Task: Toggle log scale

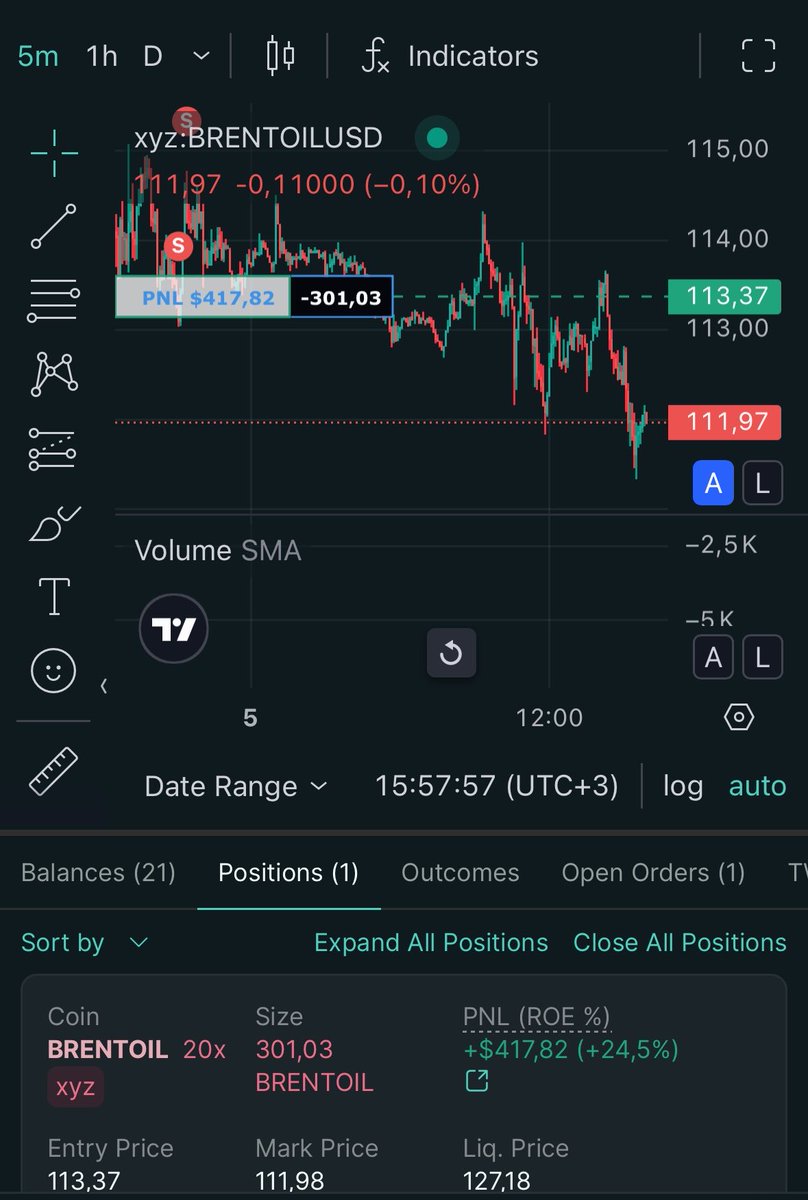Action: (683, 786)
